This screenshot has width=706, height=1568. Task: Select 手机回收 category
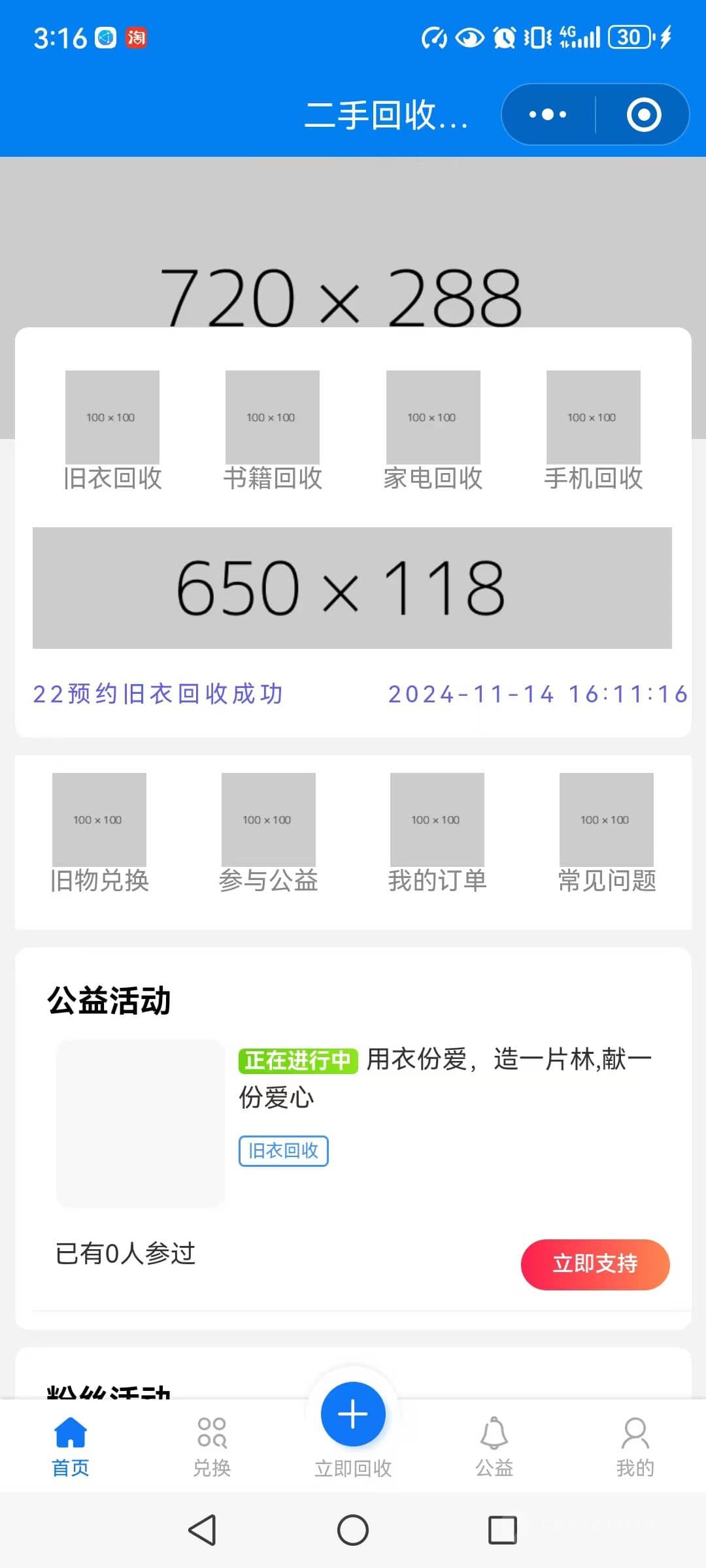tap(594, 431)
